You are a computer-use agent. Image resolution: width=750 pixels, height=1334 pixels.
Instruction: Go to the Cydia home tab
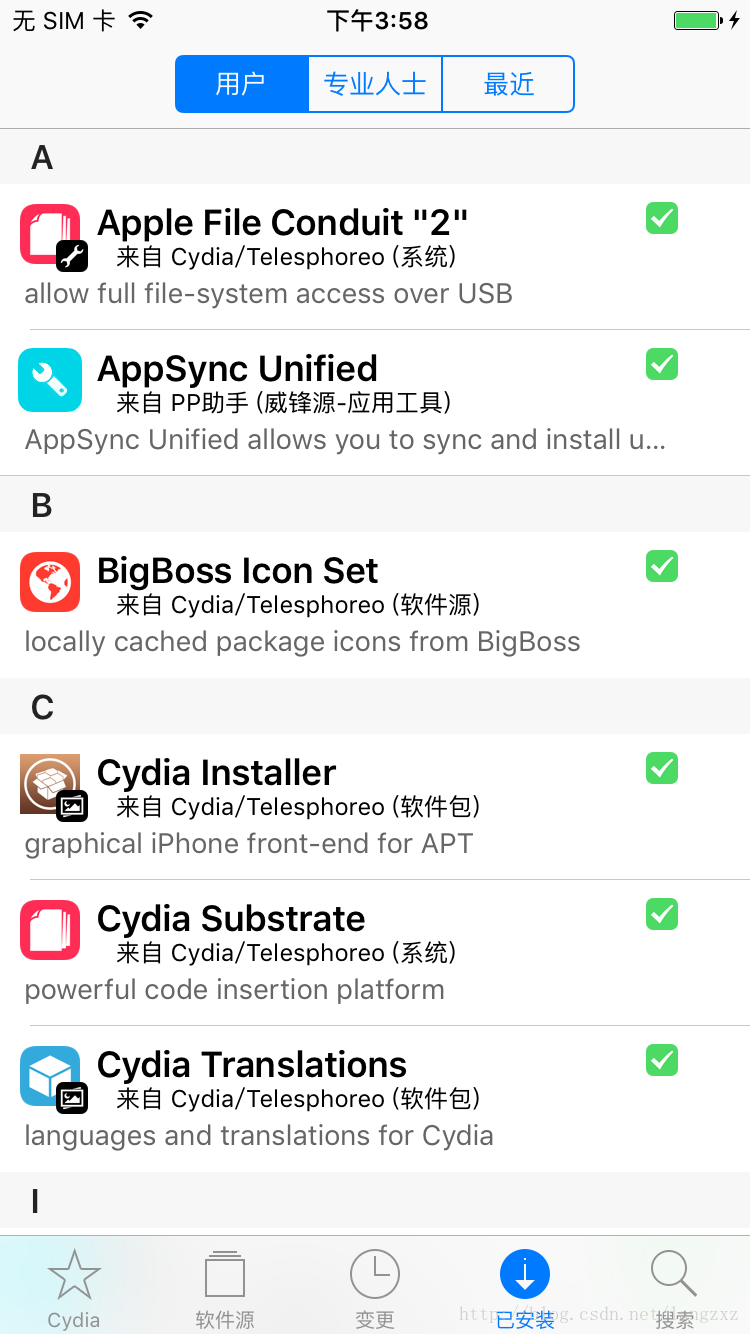(x=74, y=1288)
